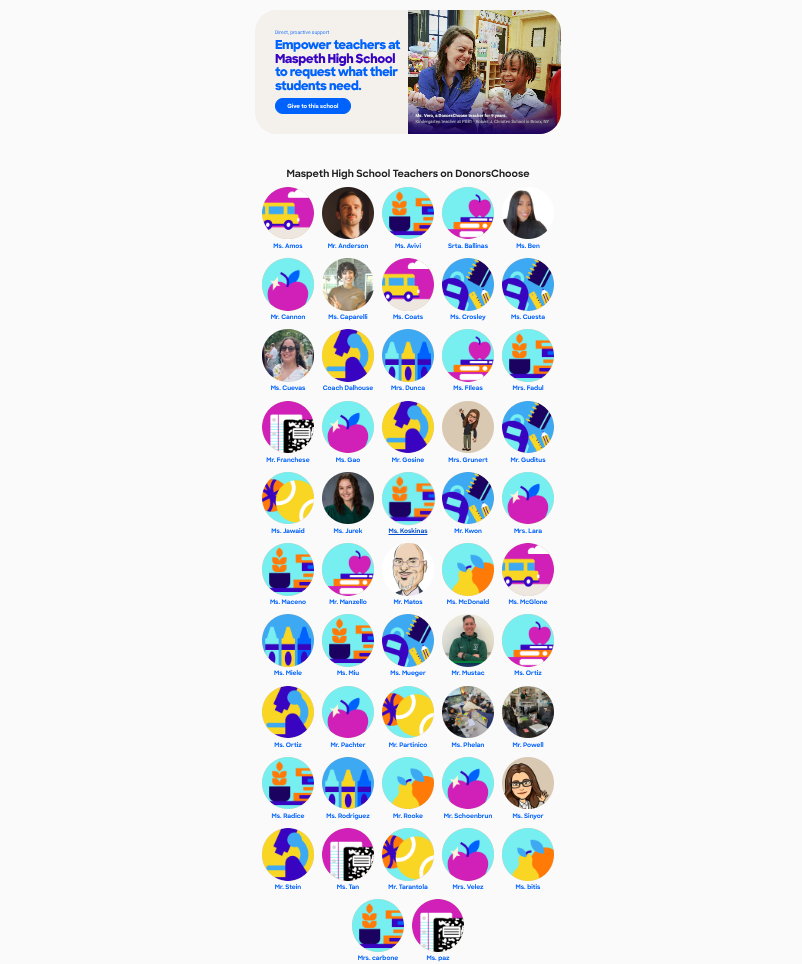Viewport: 802px width, 964px height.
Task: View Ms. McGlone's profile
Action: [528, 569]
